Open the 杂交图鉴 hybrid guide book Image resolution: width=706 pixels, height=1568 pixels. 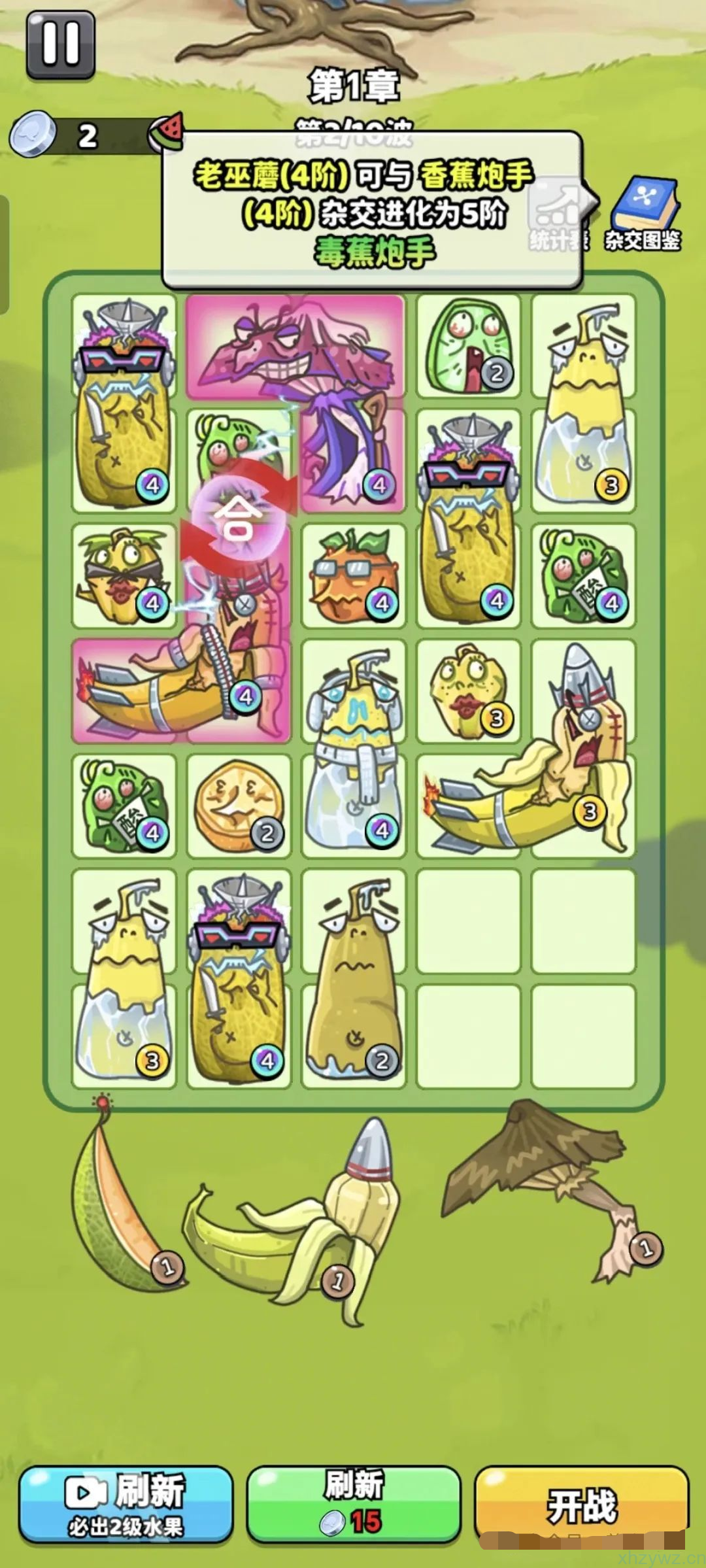tap(643, 214)
